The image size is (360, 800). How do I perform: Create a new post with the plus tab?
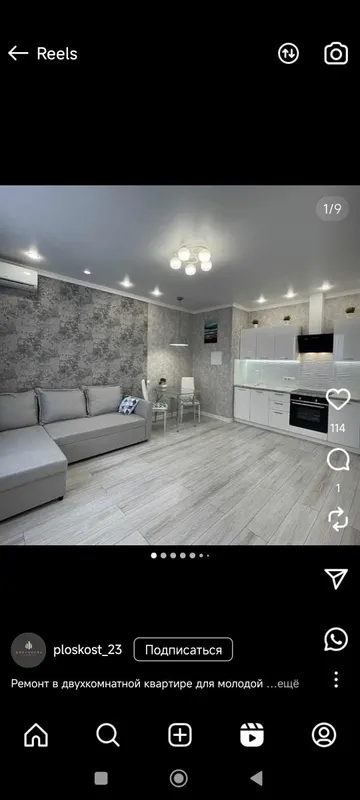click(180, 735)
